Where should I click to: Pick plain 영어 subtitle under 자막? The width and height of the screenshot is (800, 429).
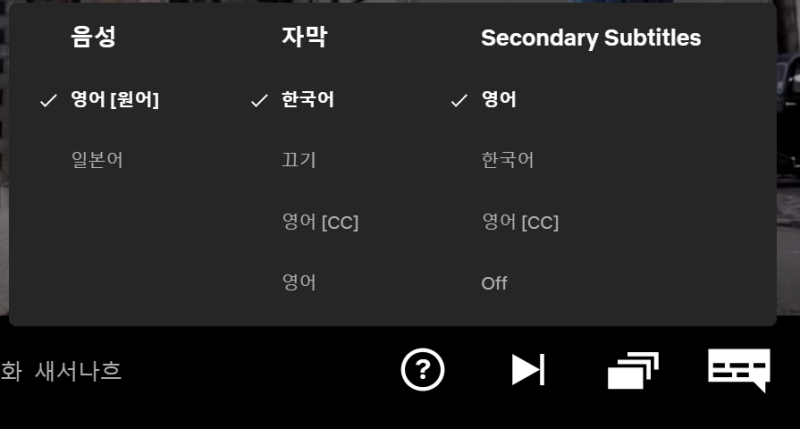[299, 283]
